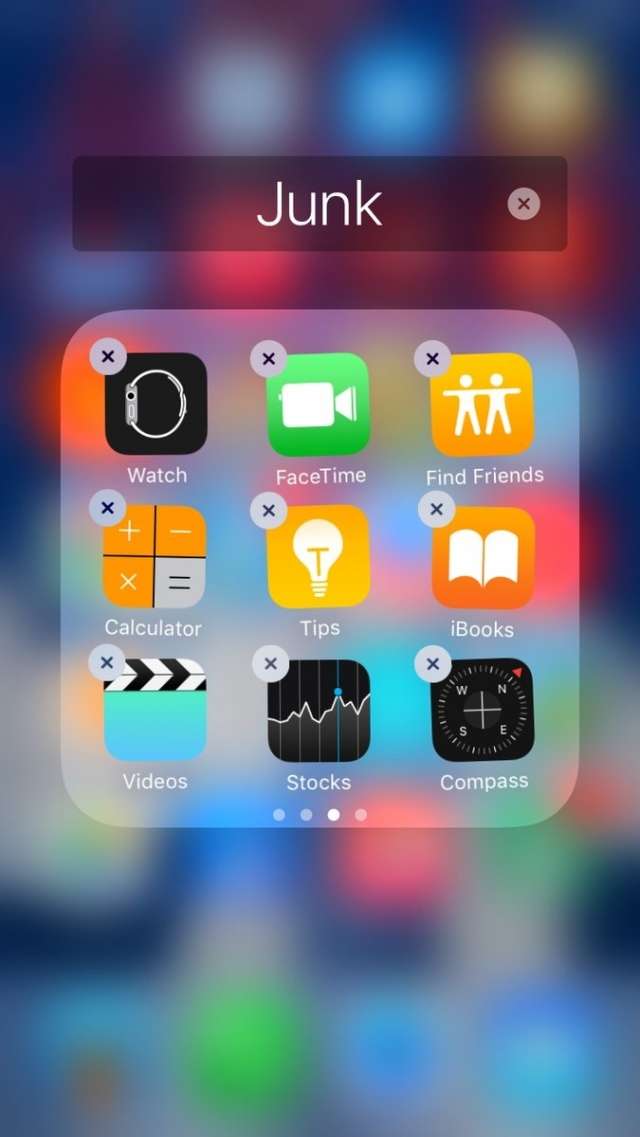640x1137 pixels.
Task: Clear the Junk folder name
Action: click(x=523, y=204)
